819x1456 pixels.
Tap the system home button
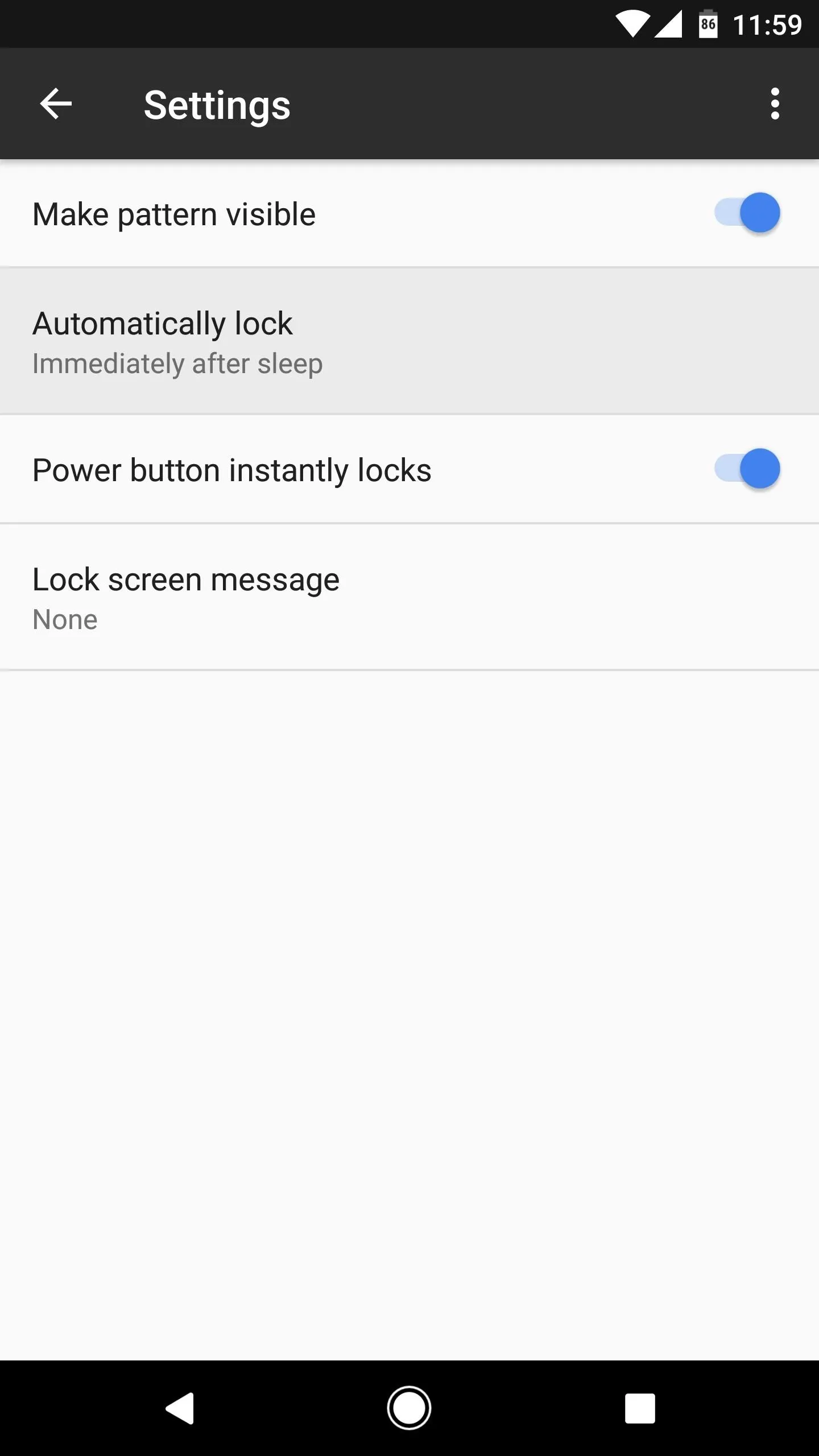pos(409,1408)
